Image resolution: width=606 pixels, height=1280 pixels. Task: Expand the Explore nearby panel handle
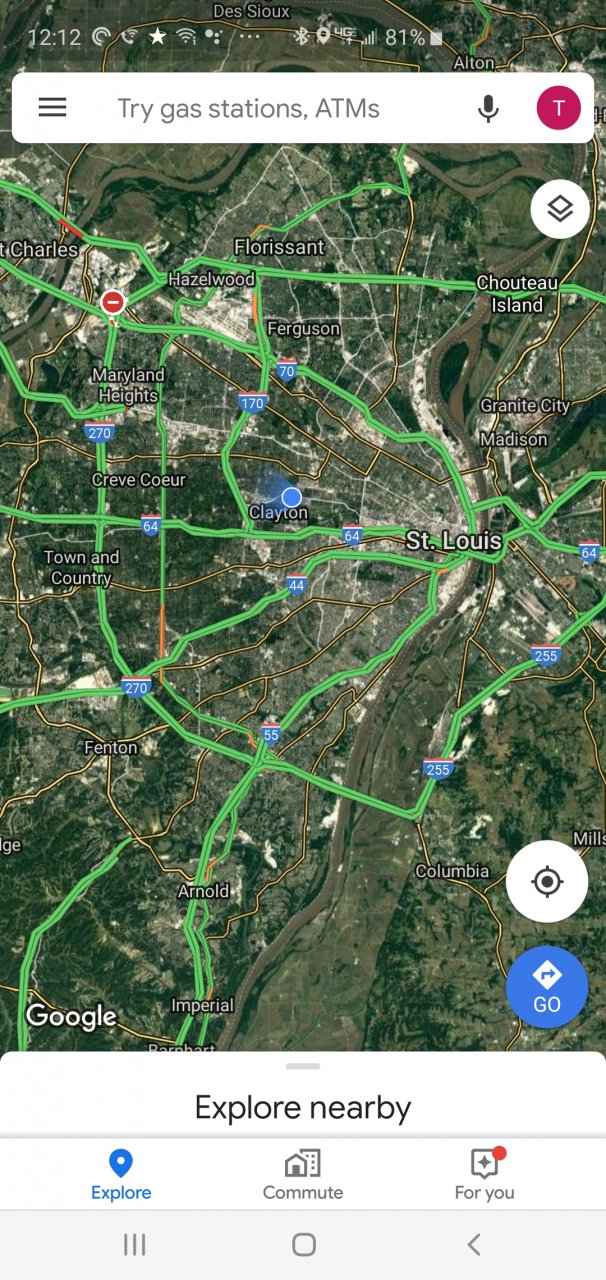pos(303,1066)
